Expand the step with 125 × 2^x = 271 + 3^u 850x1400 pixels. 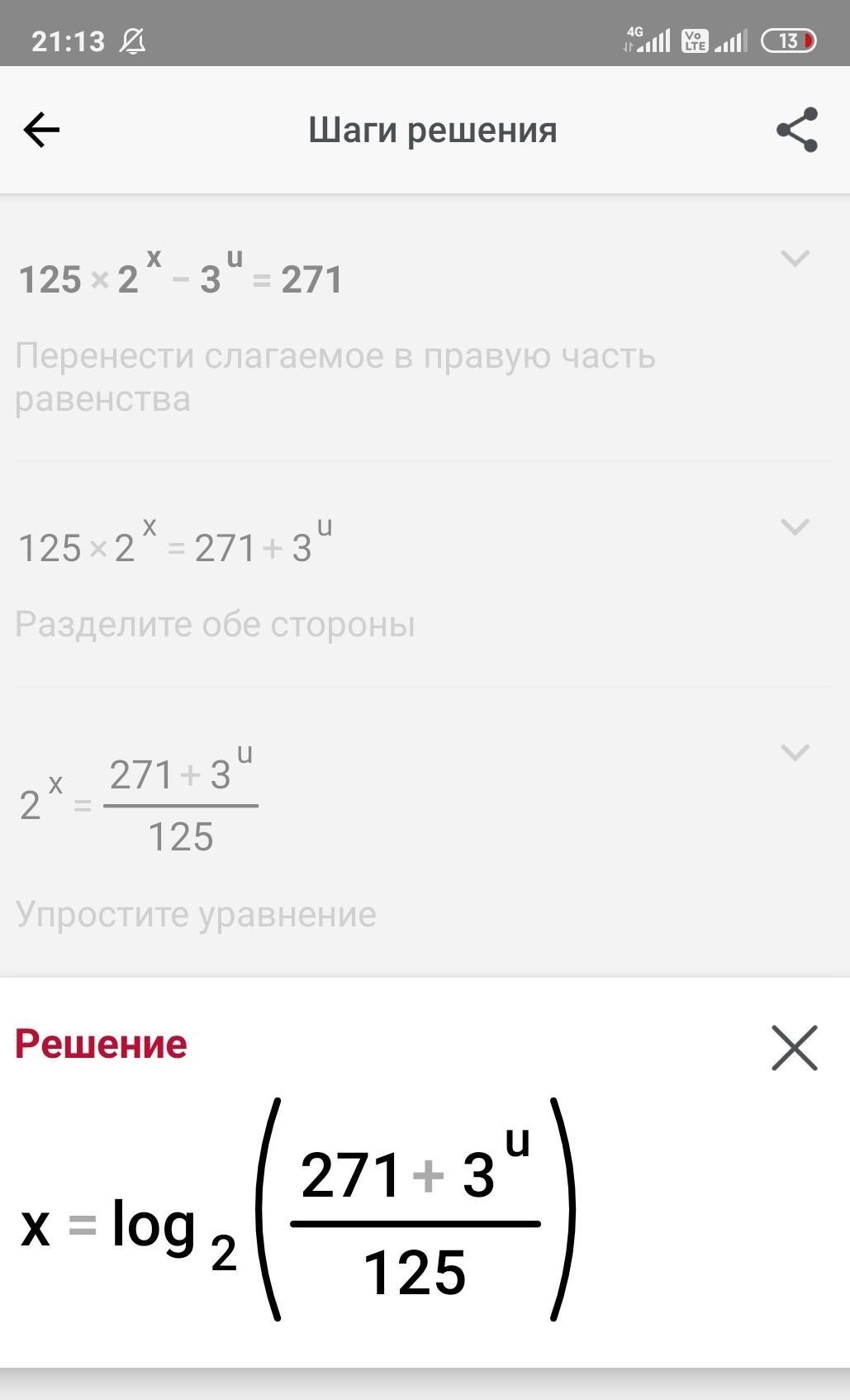click(x=795, y=527)
